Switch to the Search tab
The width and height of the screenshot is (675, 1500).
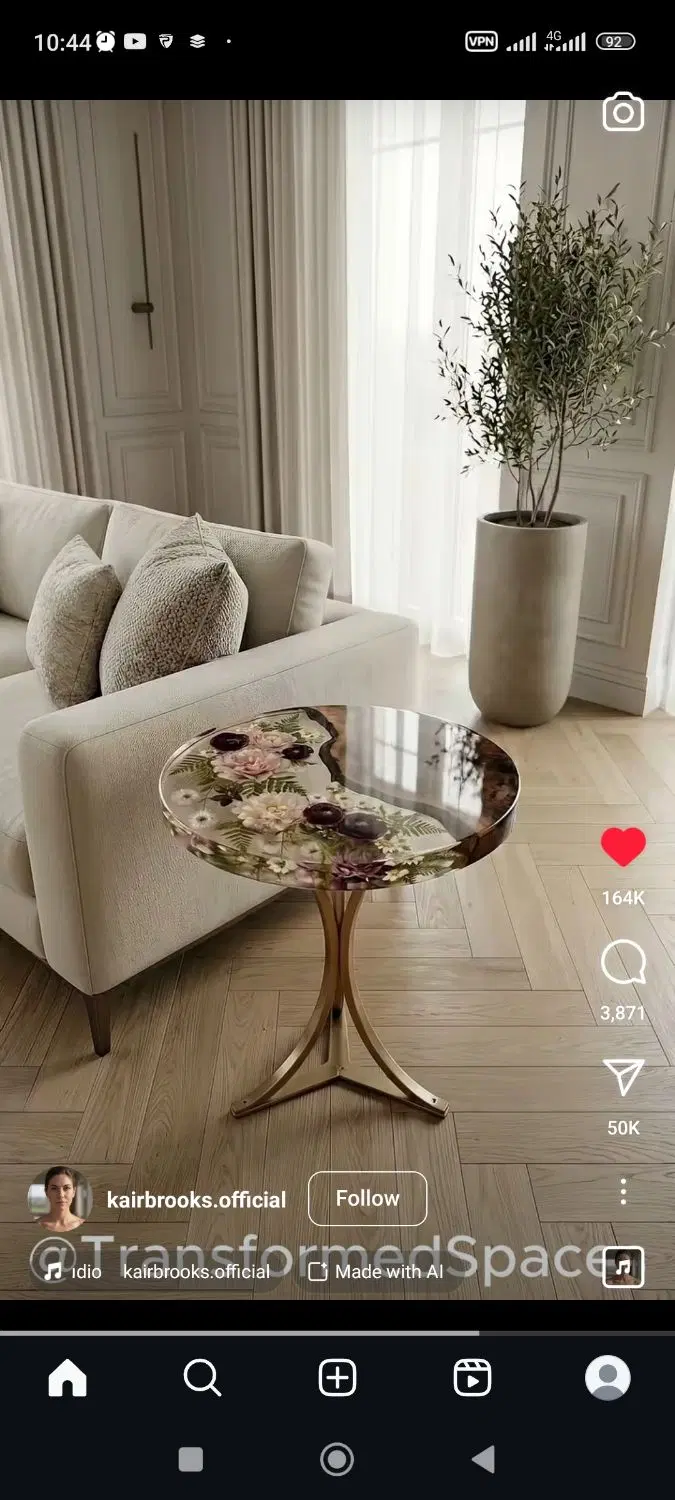click(202, 1378)
